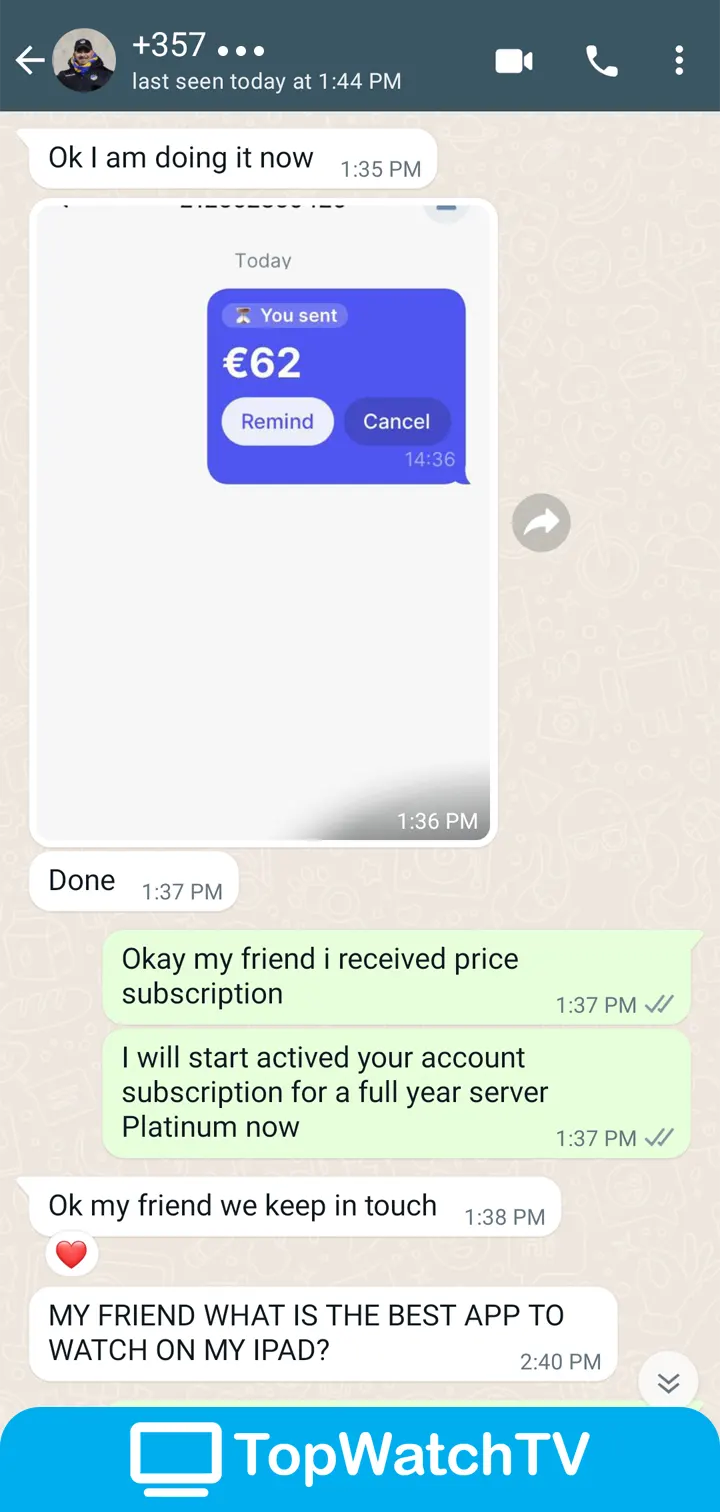Open contact info for +357 number
This screenshot has height=1512, width=720.
click(x=266, y=60)
